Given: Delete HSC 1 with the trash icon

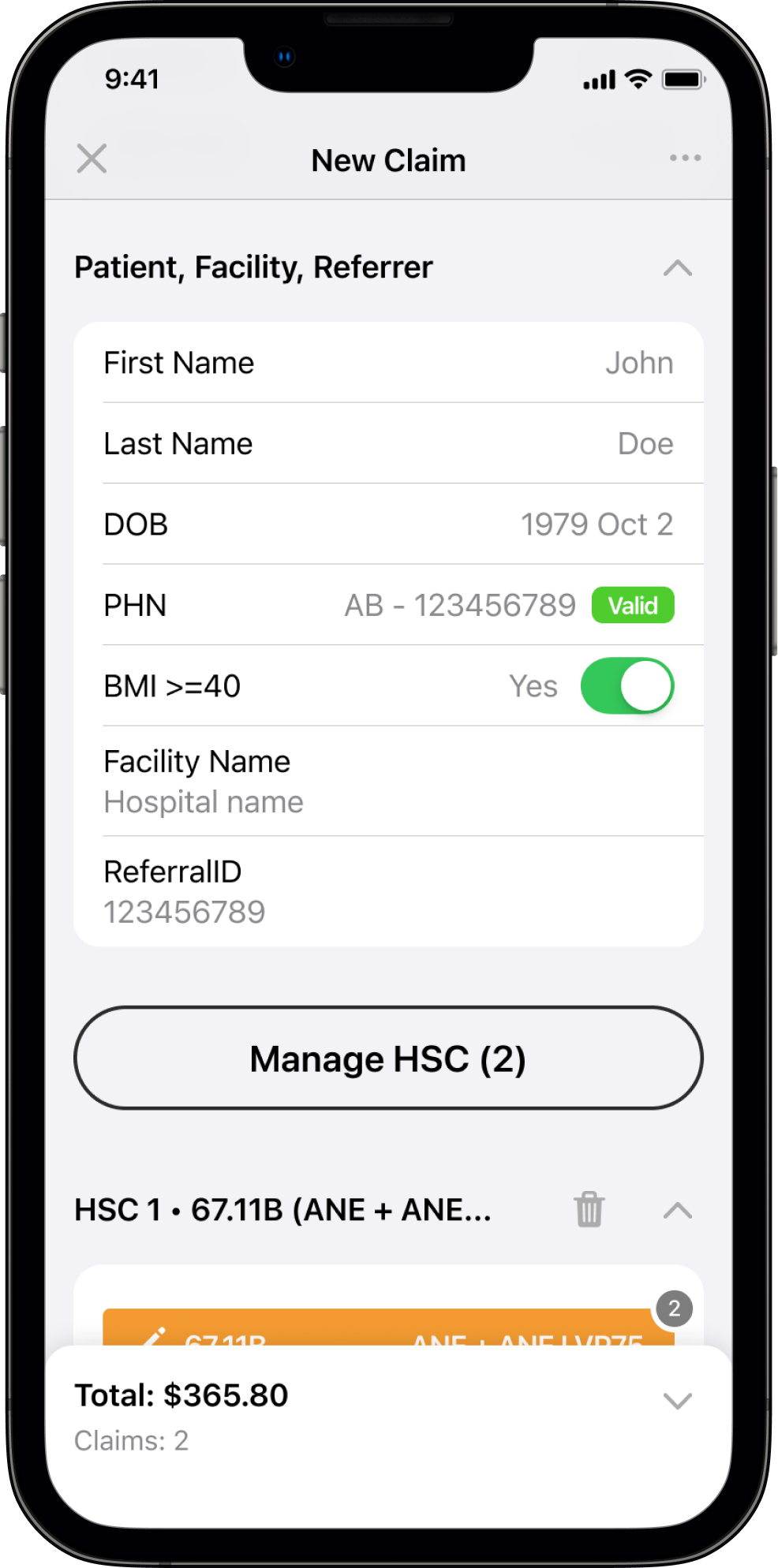Looking at the screenshot, I should 589,1210.
